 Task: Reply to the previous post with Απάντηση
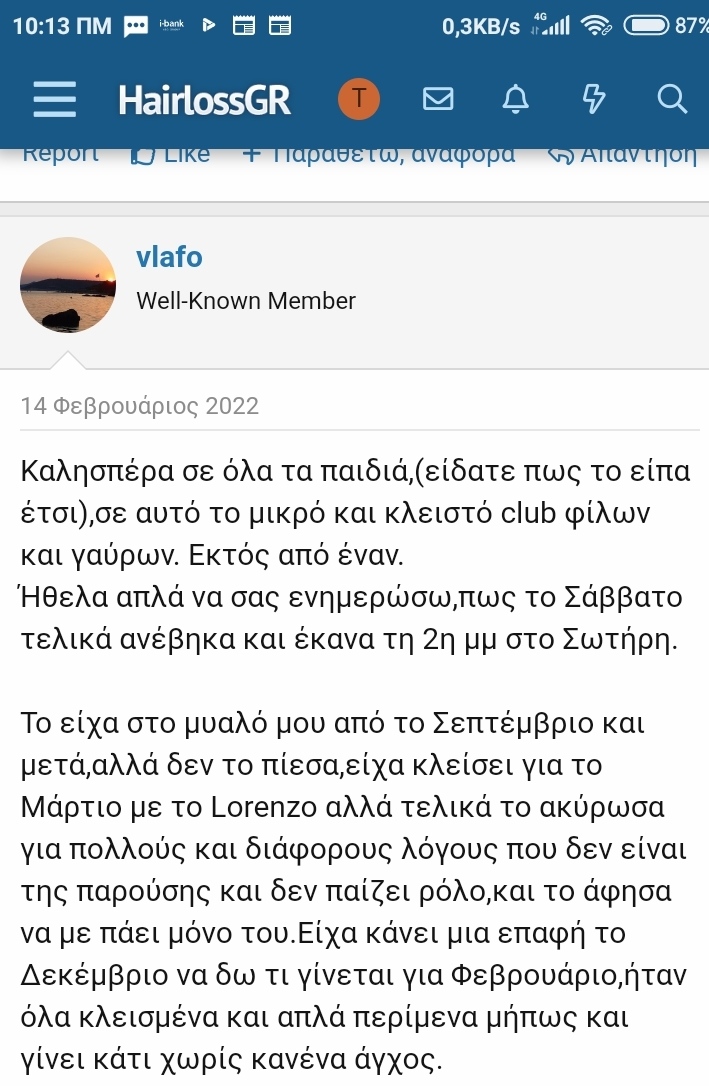click(624, 155)
